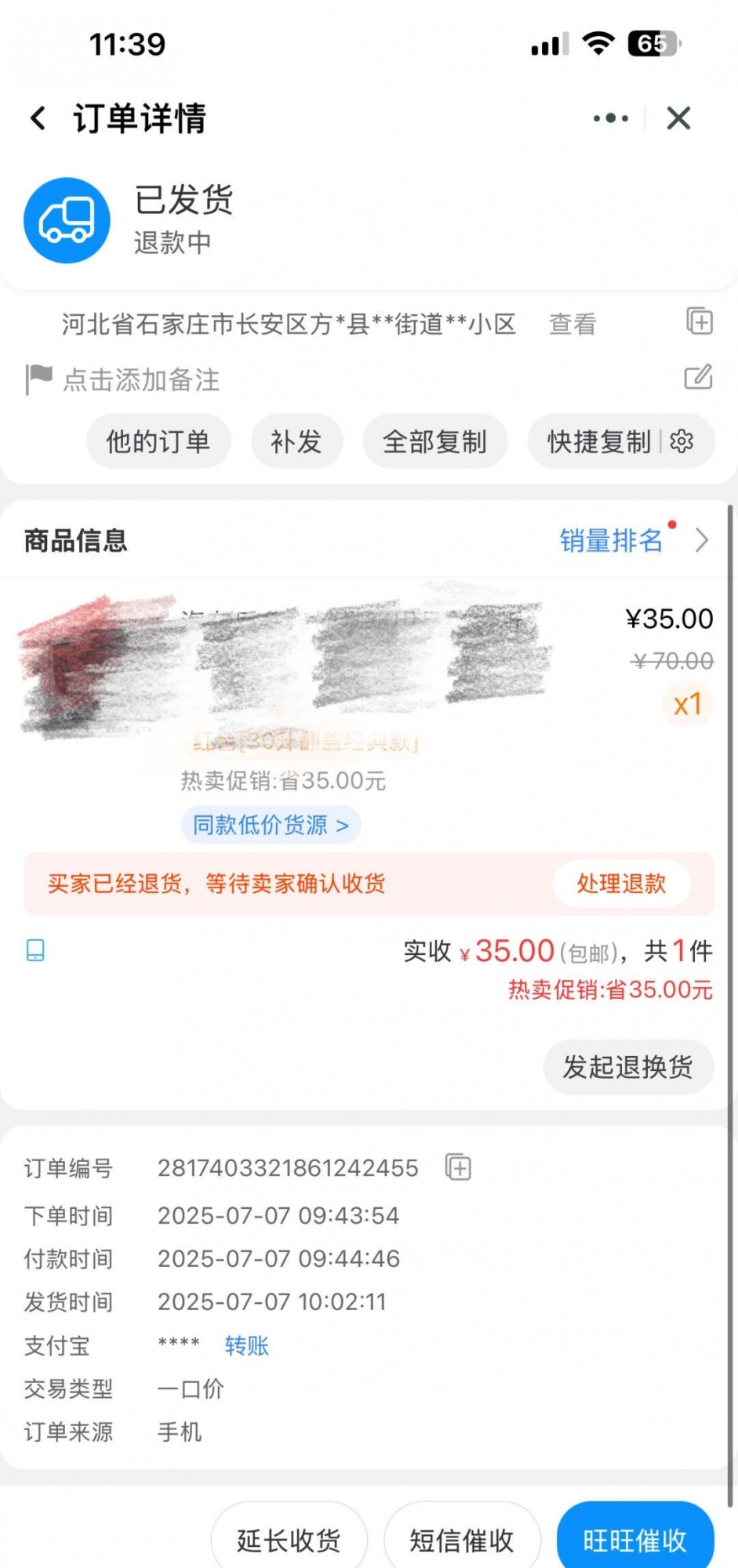738x1568 pixels.
Task: Edit the order note with pencil icon
Action: coord(698,378)
